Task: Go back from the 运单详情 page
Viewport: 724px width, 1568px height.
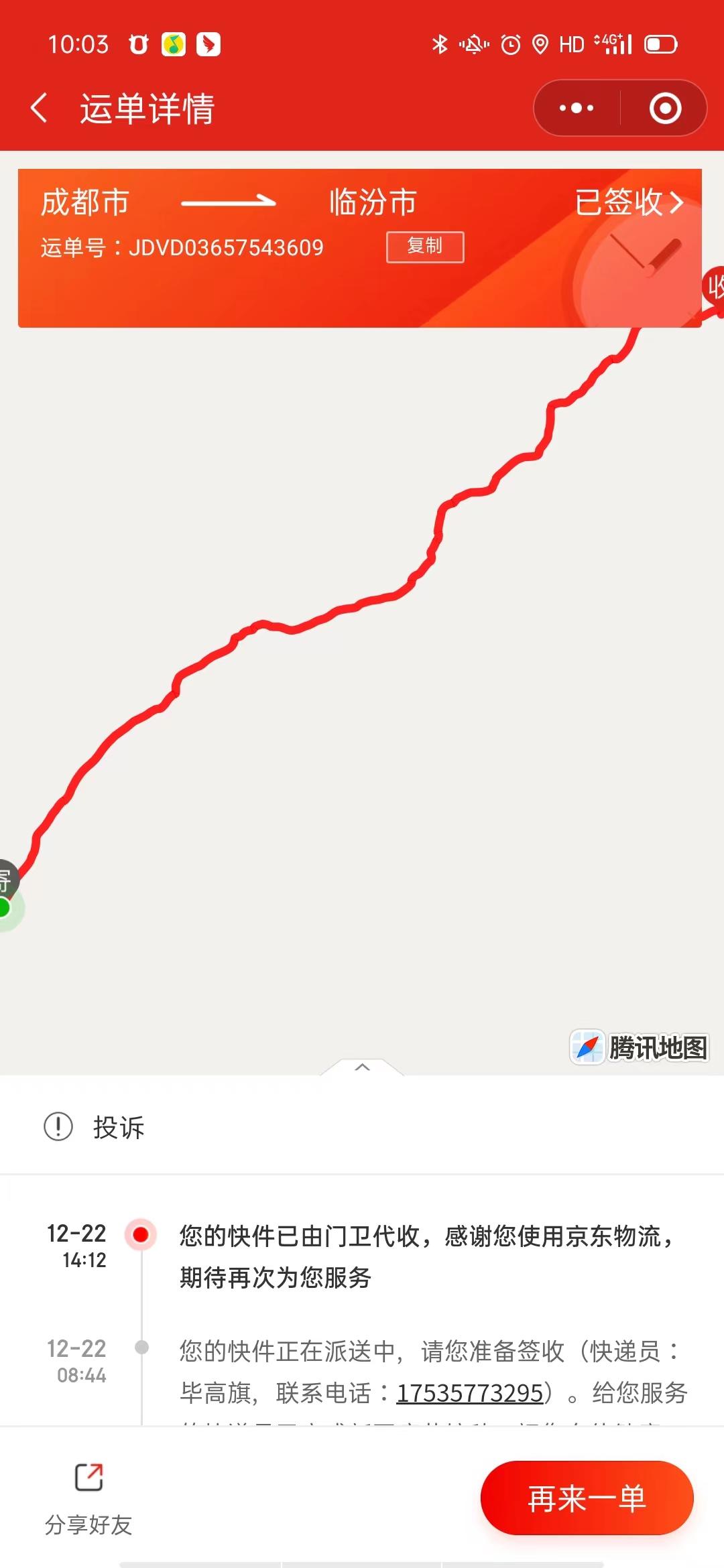Action: (39, 108)
